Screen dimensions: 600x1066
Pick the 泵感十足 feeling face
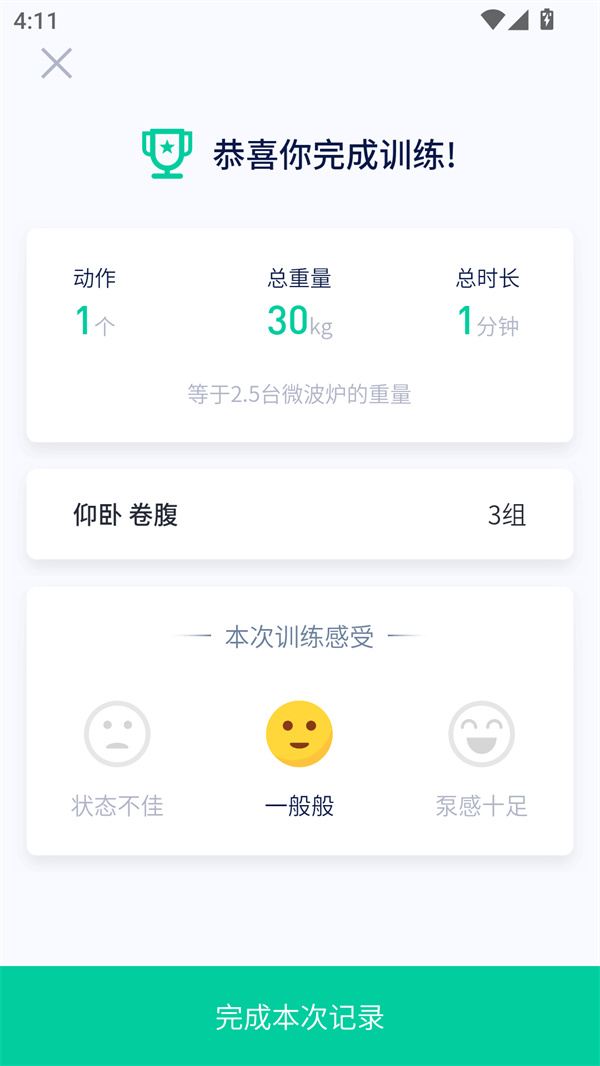pos(481,734)
